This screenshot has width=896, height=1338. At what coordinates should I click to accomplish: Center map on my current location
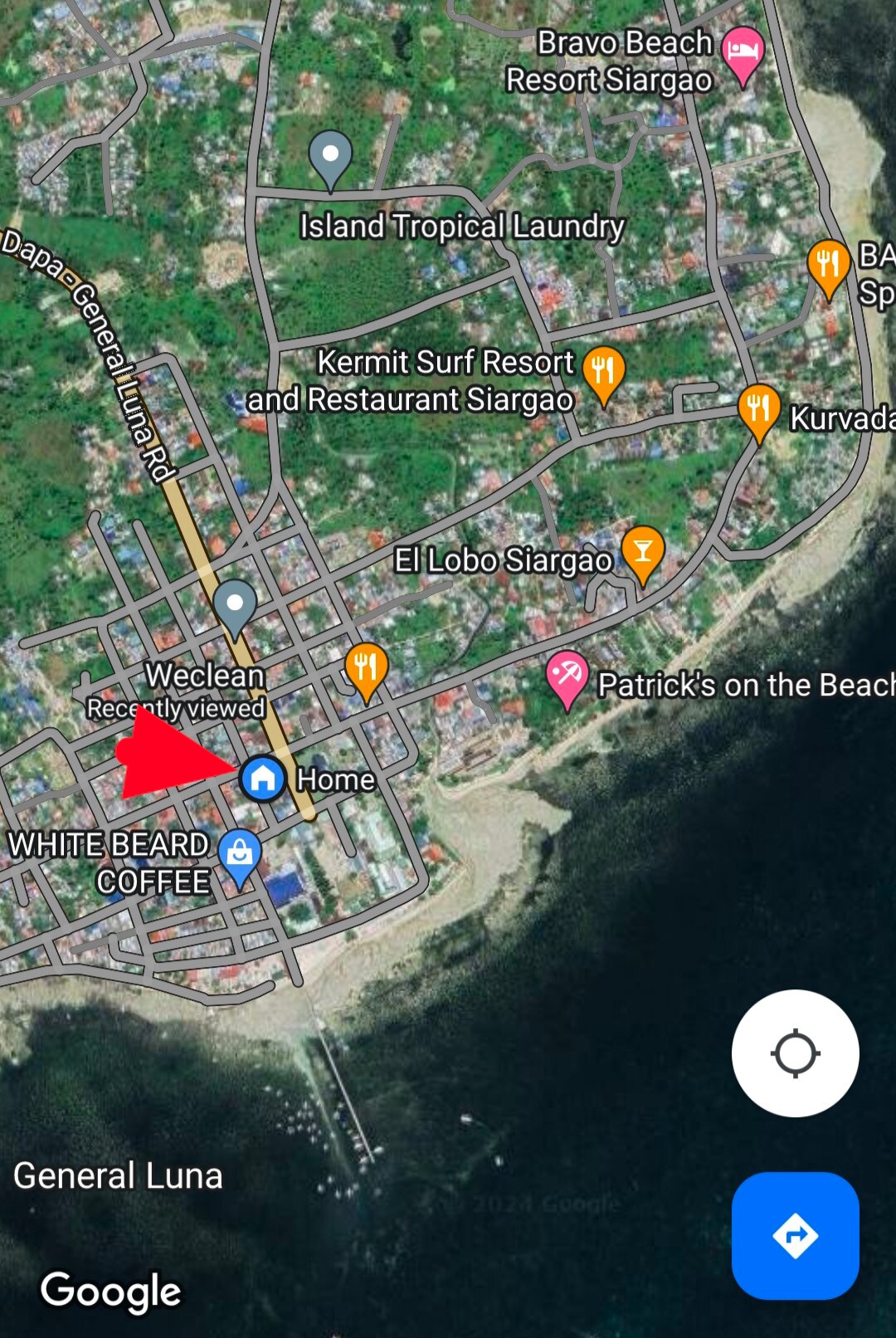pyautogui.click(x=795, y=1053)
